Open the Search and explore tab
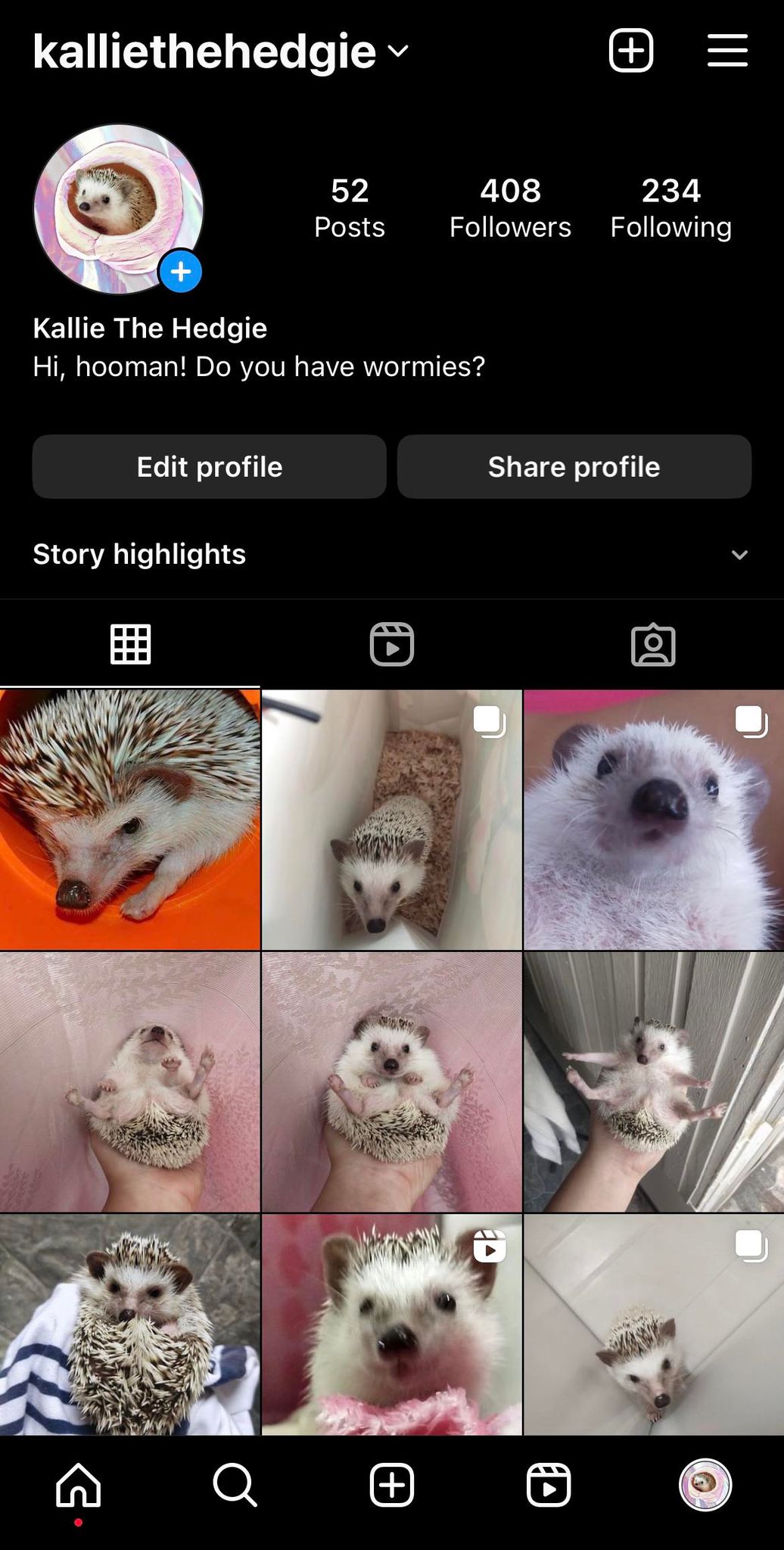 tap(235, 1485)
